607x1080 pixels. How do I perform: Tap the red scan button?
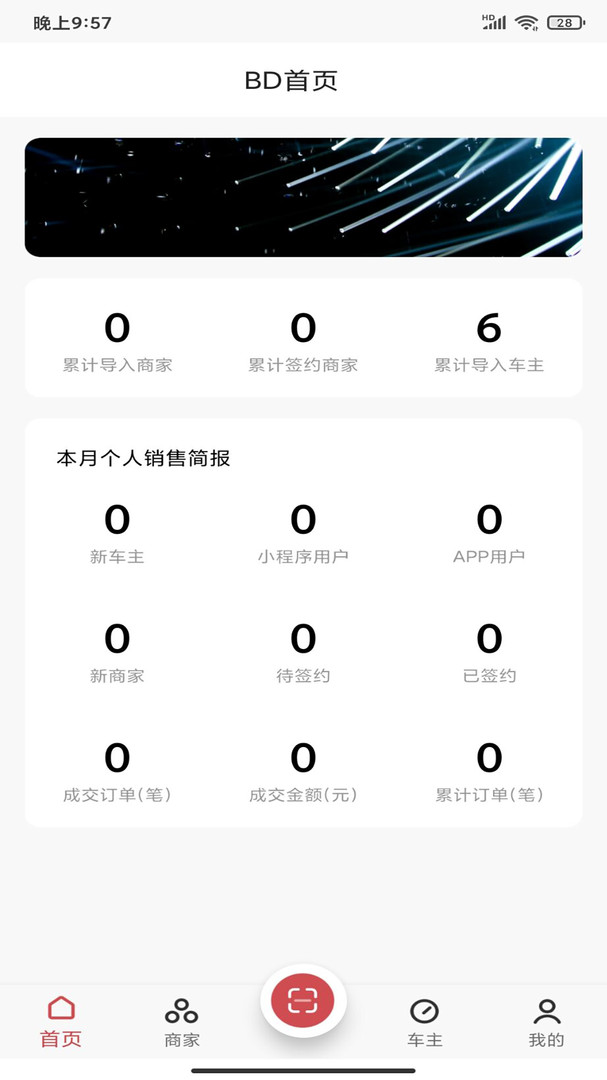pyautogui.click(x=303, y=1000)
